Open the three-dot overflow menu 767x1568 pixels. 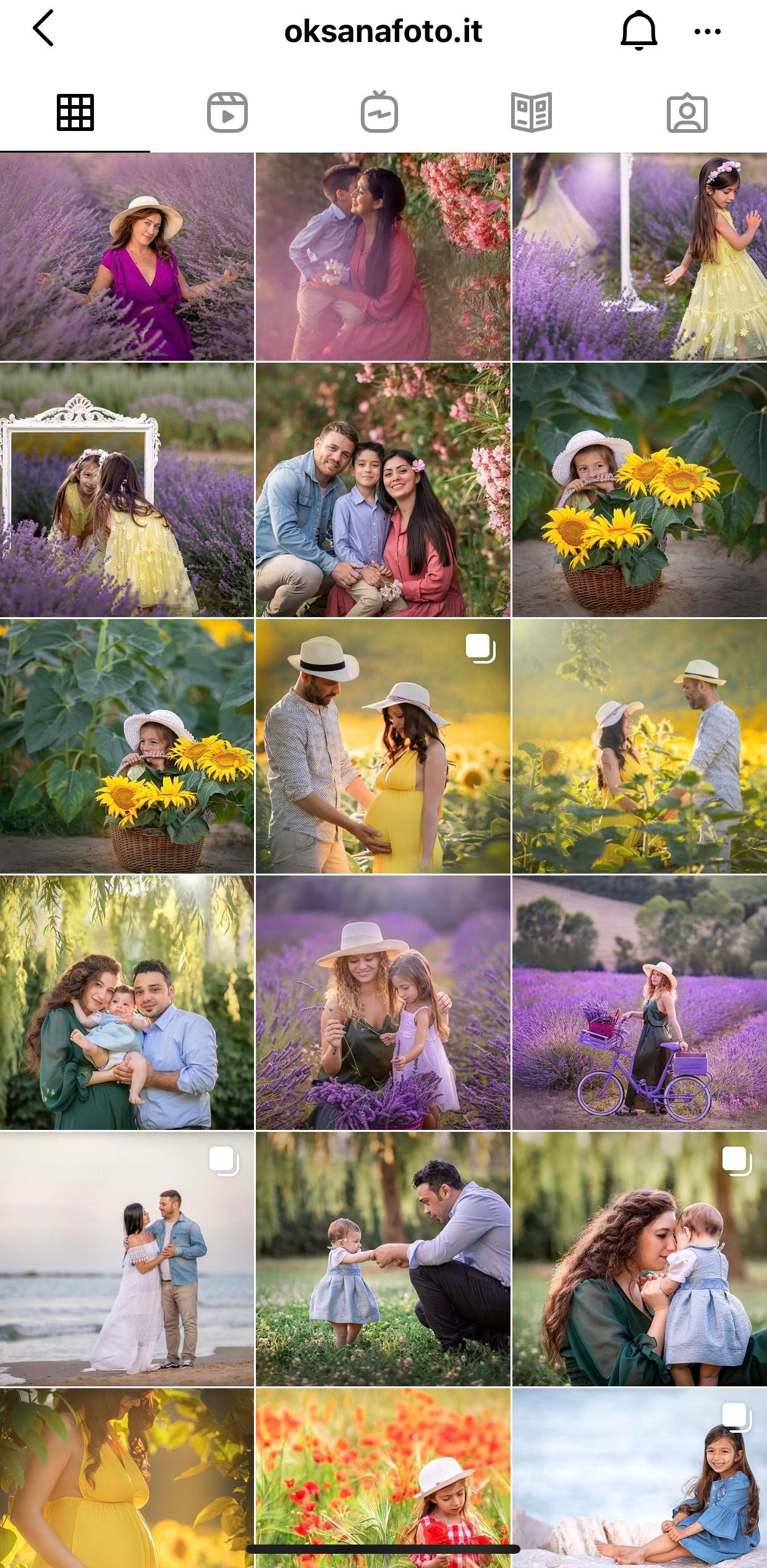(x=707, y=32)
